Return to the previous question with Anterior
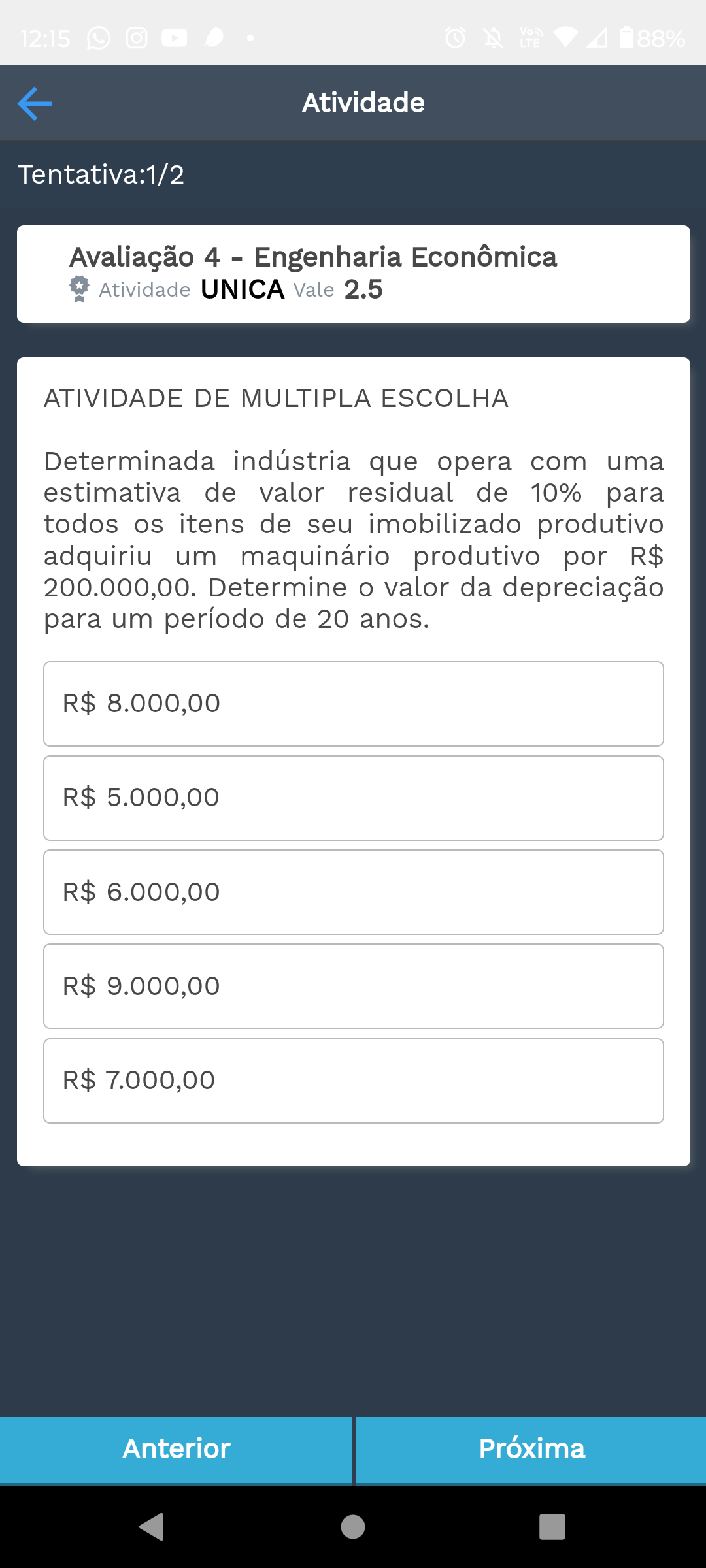 [176, 1449]
